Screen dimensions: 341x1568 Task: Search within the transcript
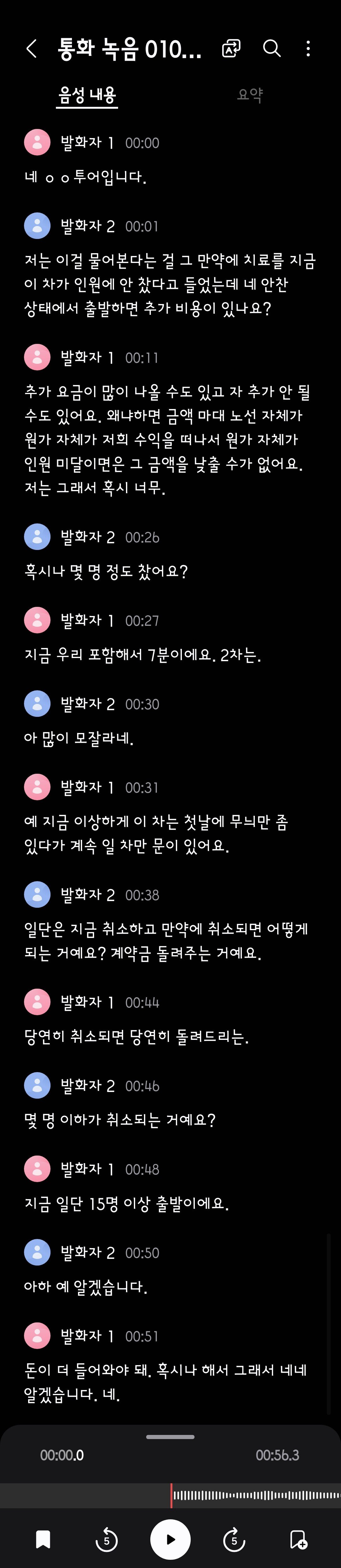[272, 49]
